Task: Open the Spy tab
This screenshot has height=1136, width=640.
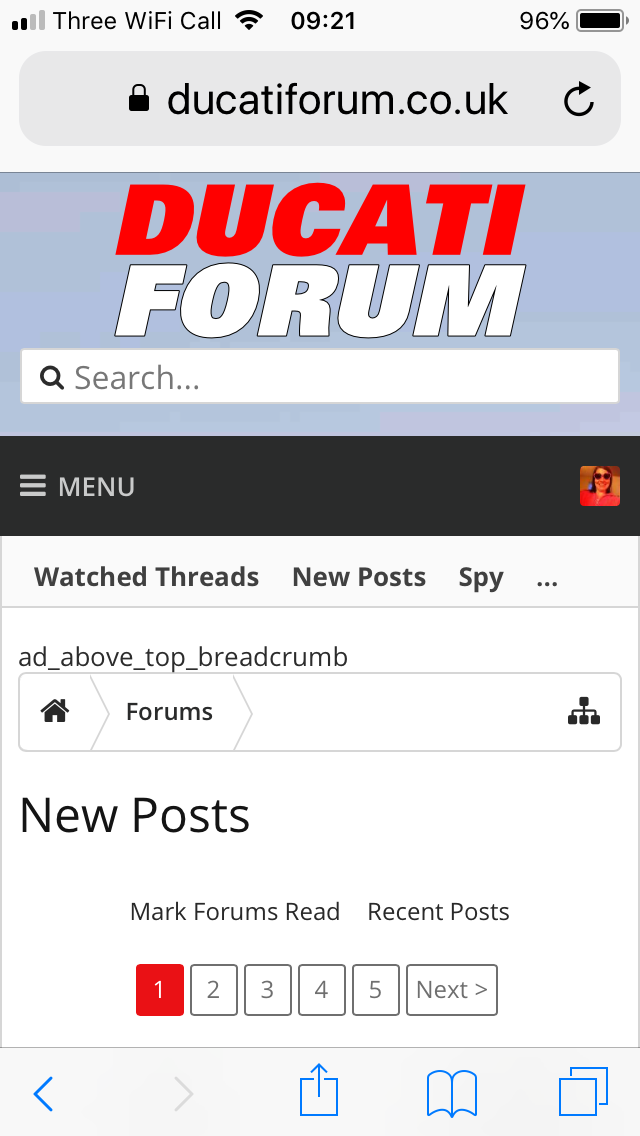Action: (x=481, y=577)
